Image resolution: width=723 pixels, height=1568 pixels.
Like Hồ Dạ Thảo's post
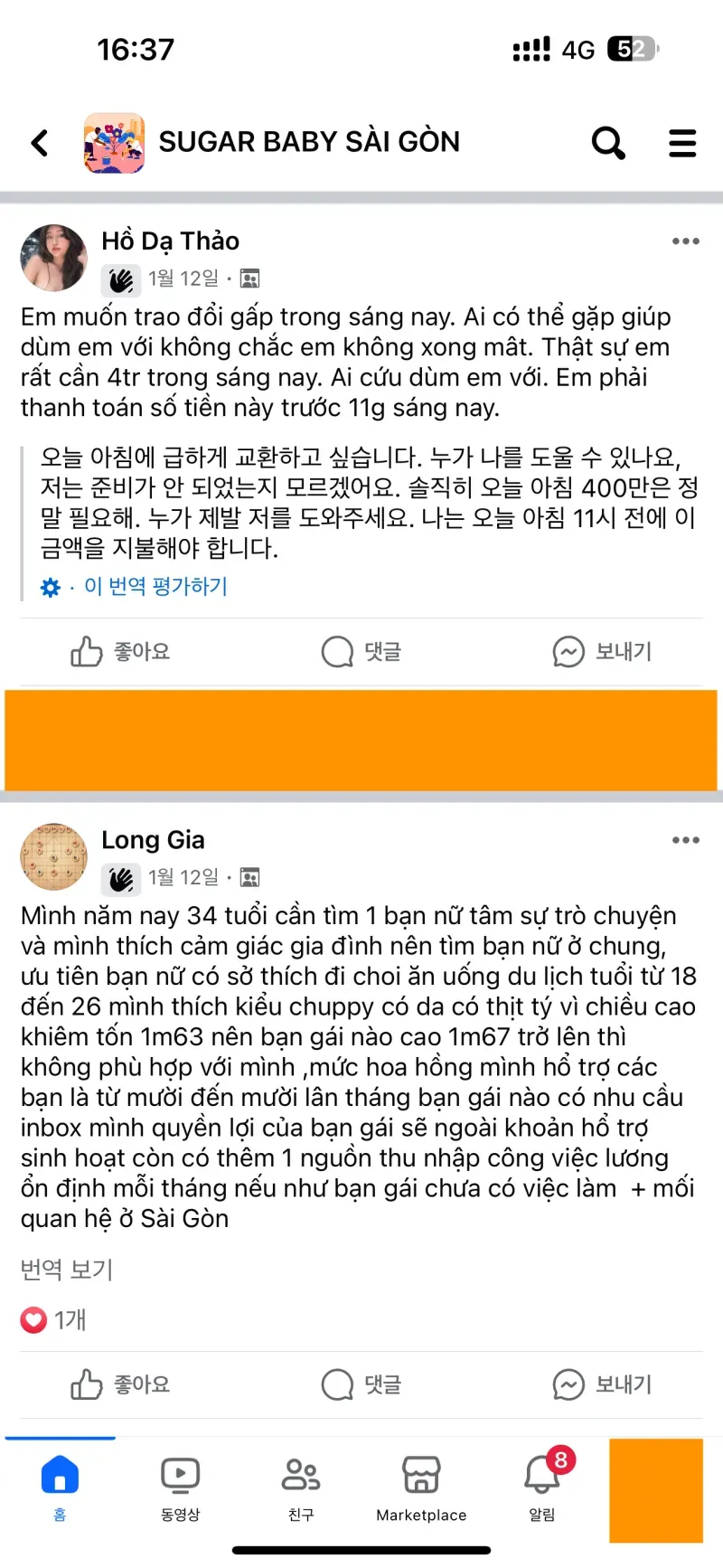click(121, 652)
